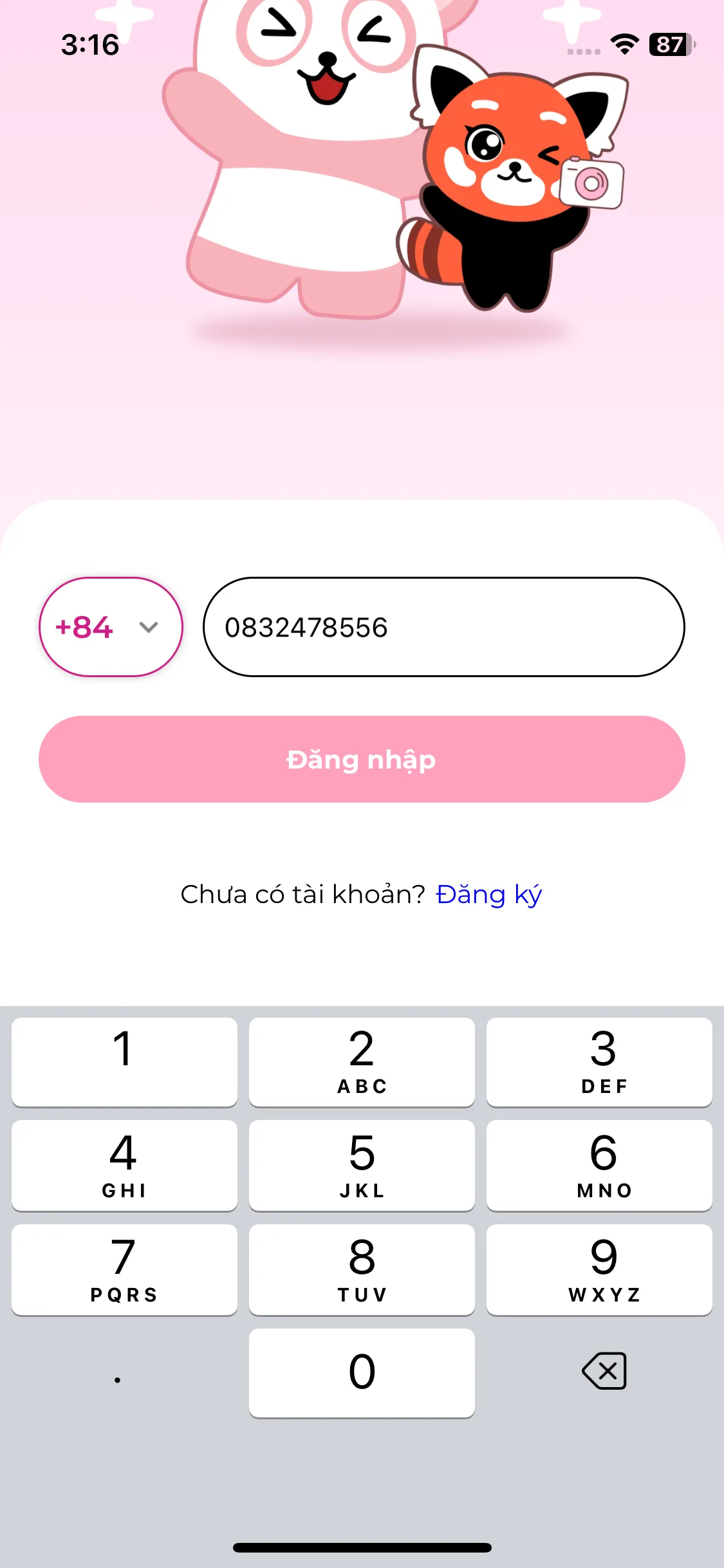Screen dimensions: 724x1568
Task: Focus the phone number input field
Action: [443, 627]
